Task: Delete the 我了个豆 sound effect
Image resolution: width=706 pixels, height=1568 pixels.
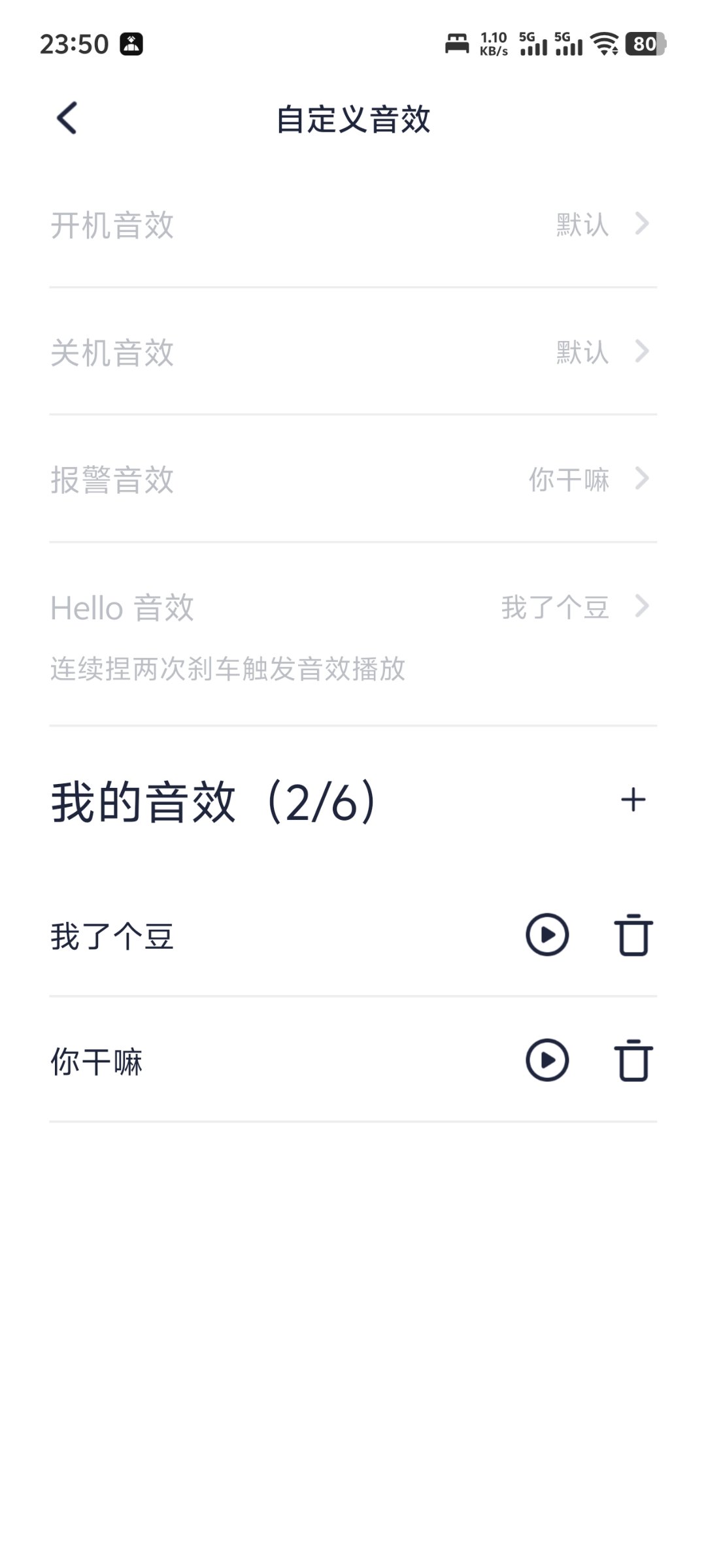Action: click(633, 935)
